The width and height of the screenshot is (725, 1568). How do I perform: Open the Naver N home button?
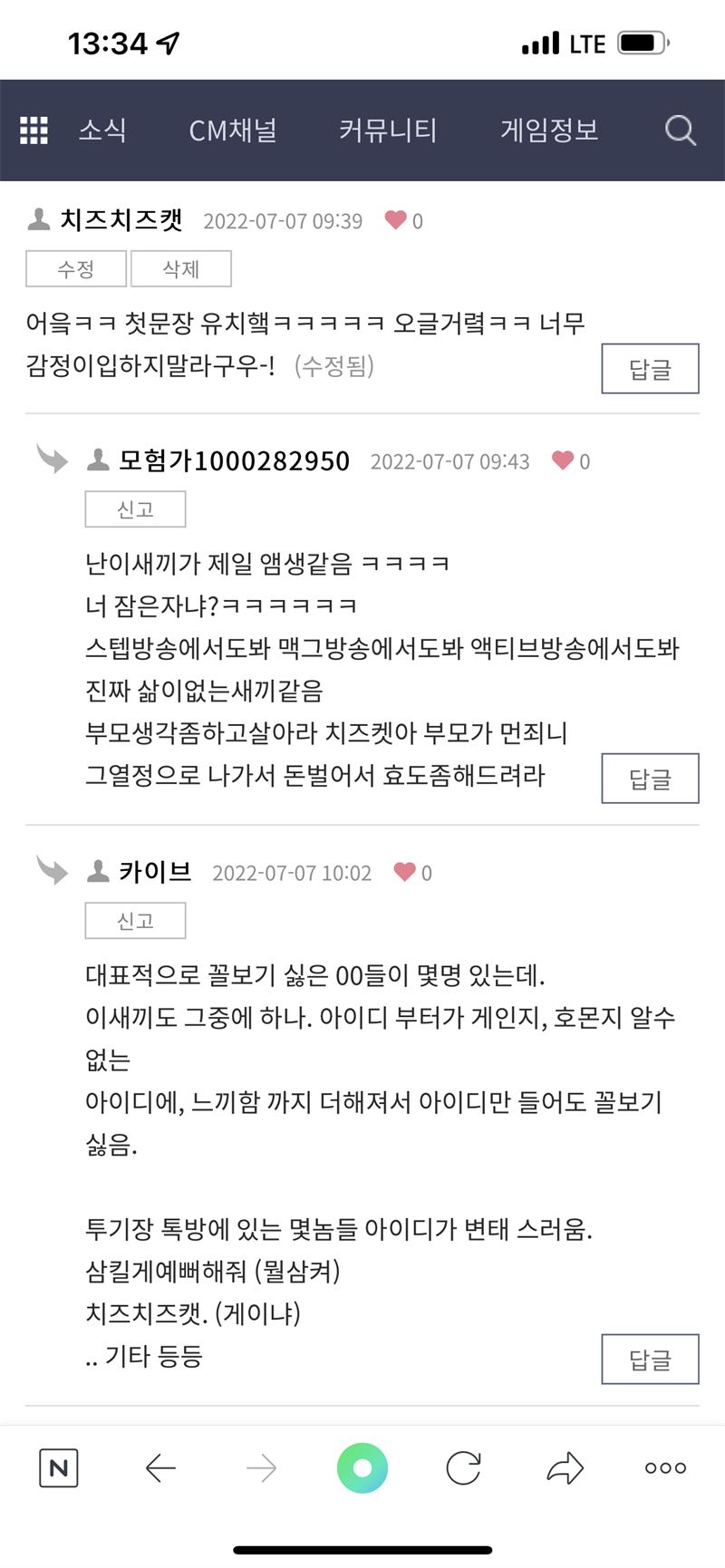click(59, 1468)
